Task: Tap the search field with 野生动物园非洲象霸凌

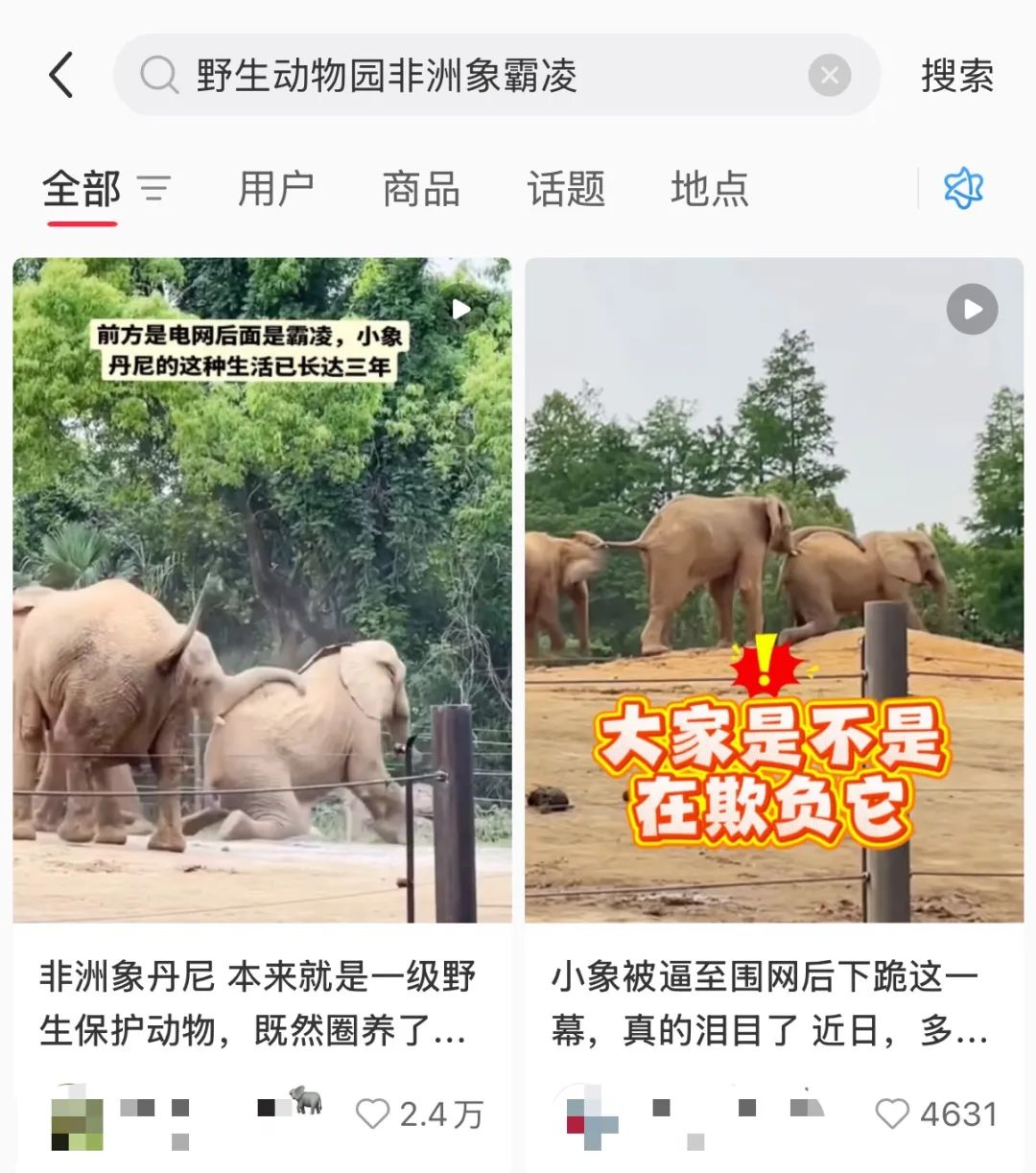Action: pos(460,75)
